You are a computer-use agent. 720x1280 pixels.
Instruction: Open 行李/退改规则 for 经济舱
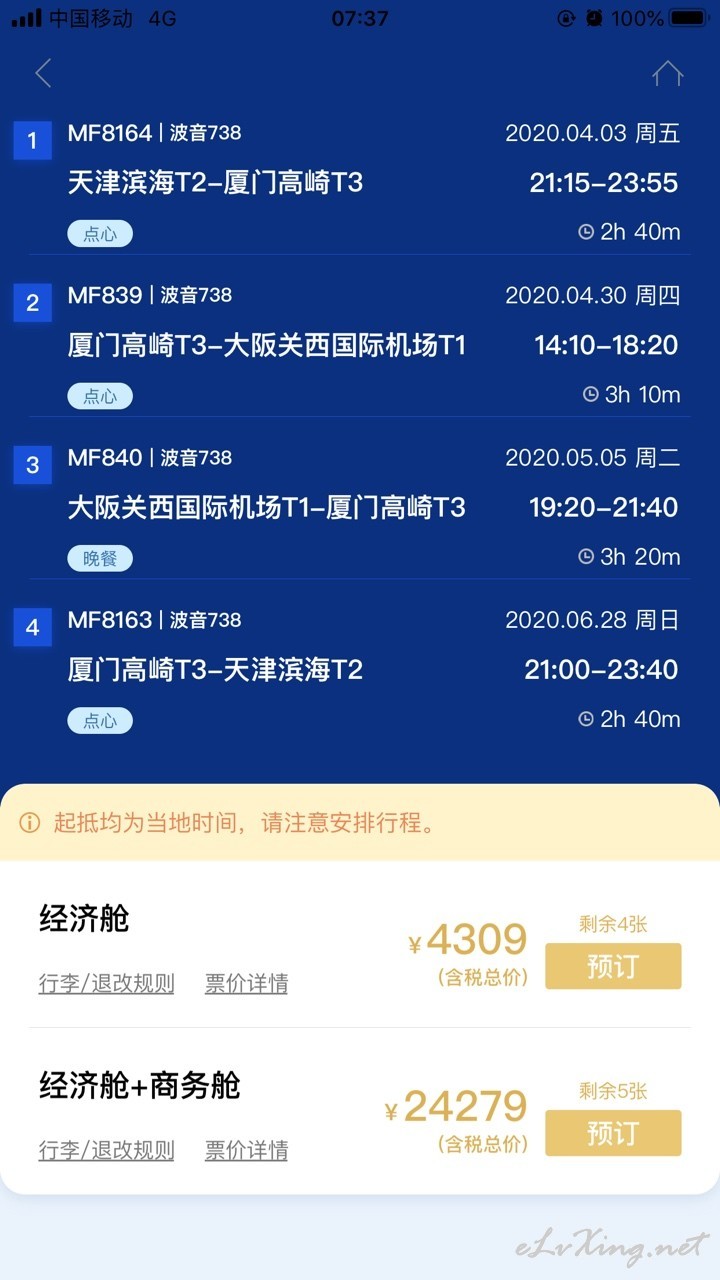(x=106, y=983)
